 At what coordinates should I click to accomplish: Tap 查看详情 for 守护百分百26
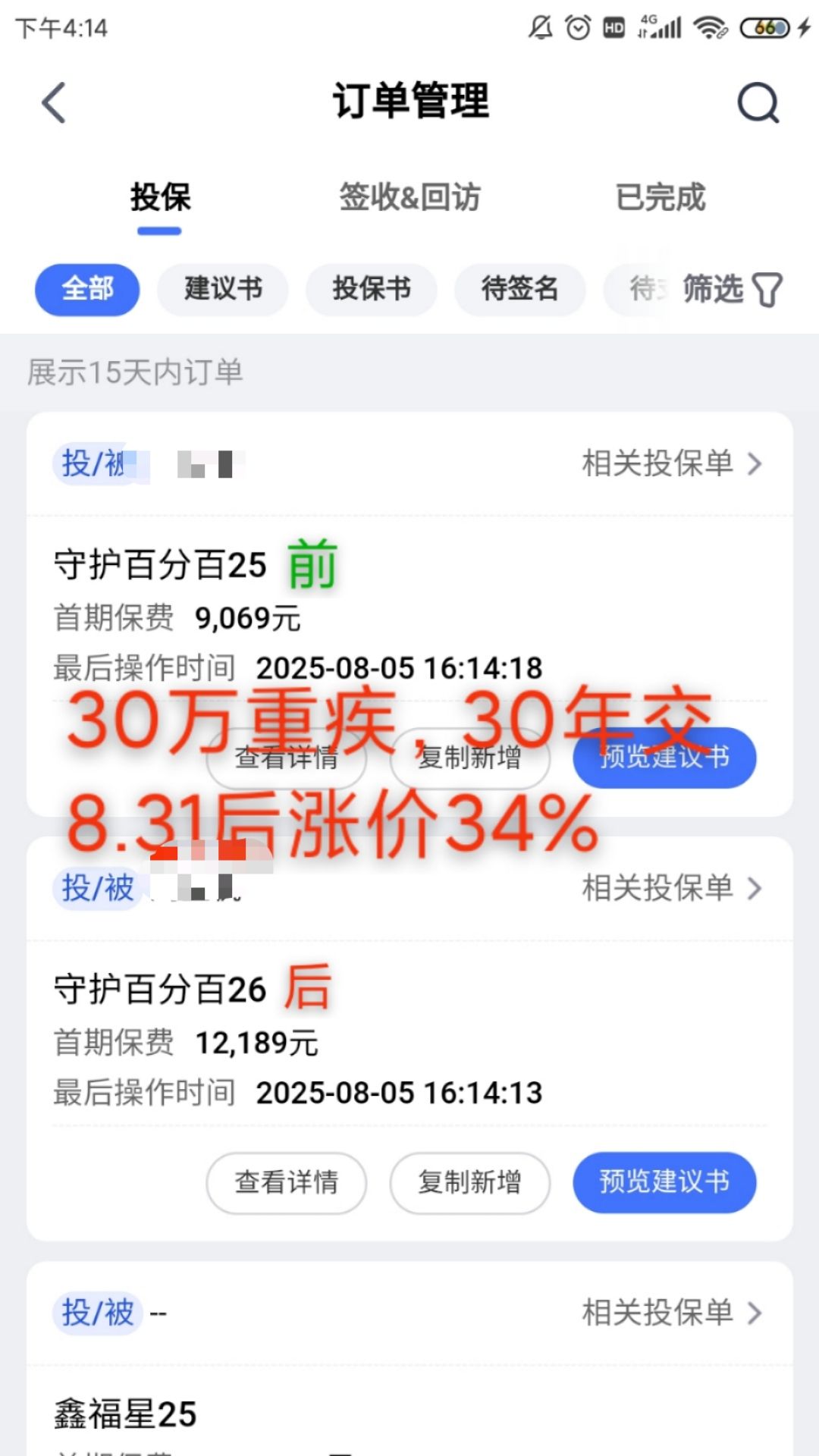tap(287, 1182)
